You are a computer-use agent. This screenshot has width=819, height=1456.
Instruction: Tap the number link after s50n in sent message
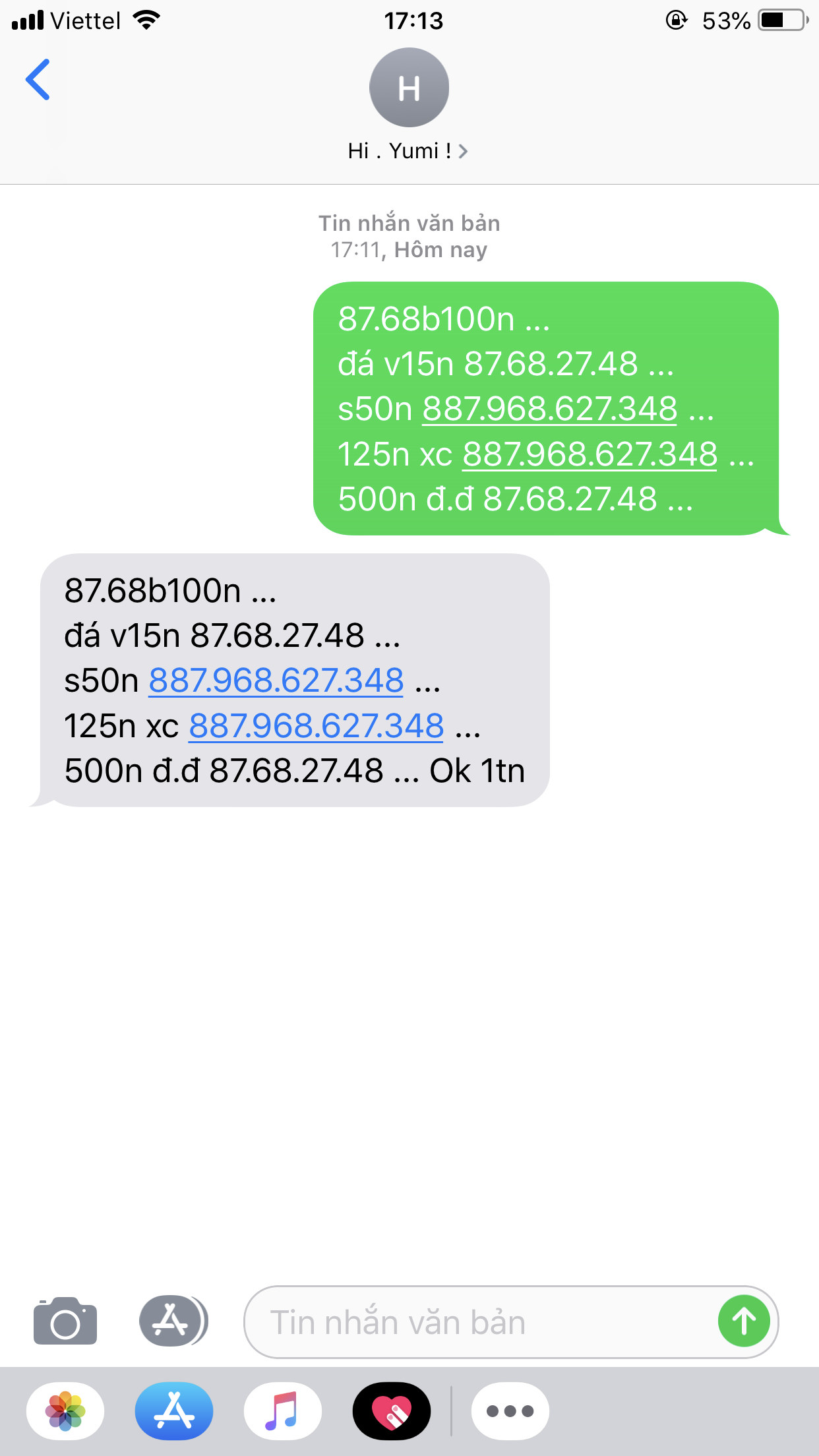click(x=550, y=409)
